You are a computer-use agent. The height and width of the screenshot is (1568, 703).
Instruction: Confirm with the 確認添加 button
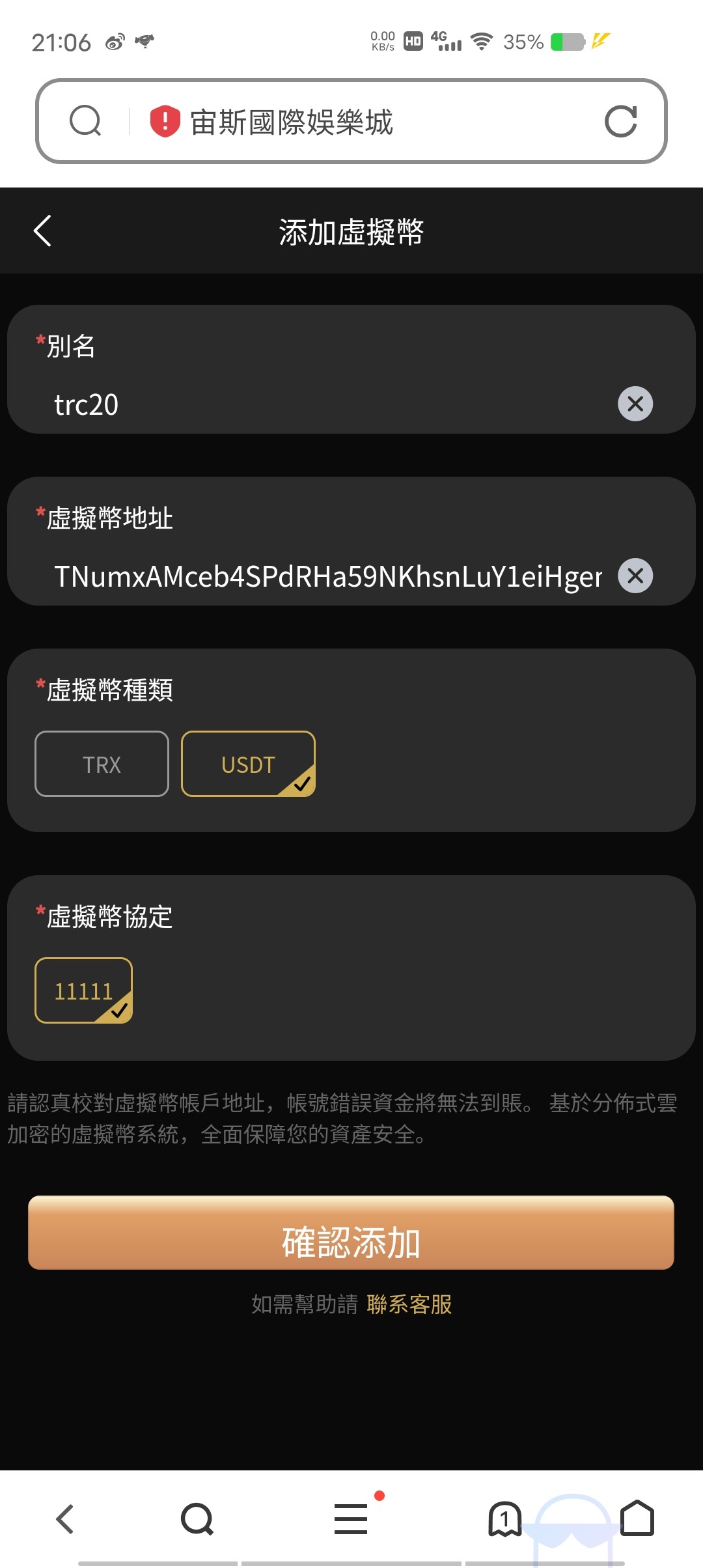point(351,1233)
